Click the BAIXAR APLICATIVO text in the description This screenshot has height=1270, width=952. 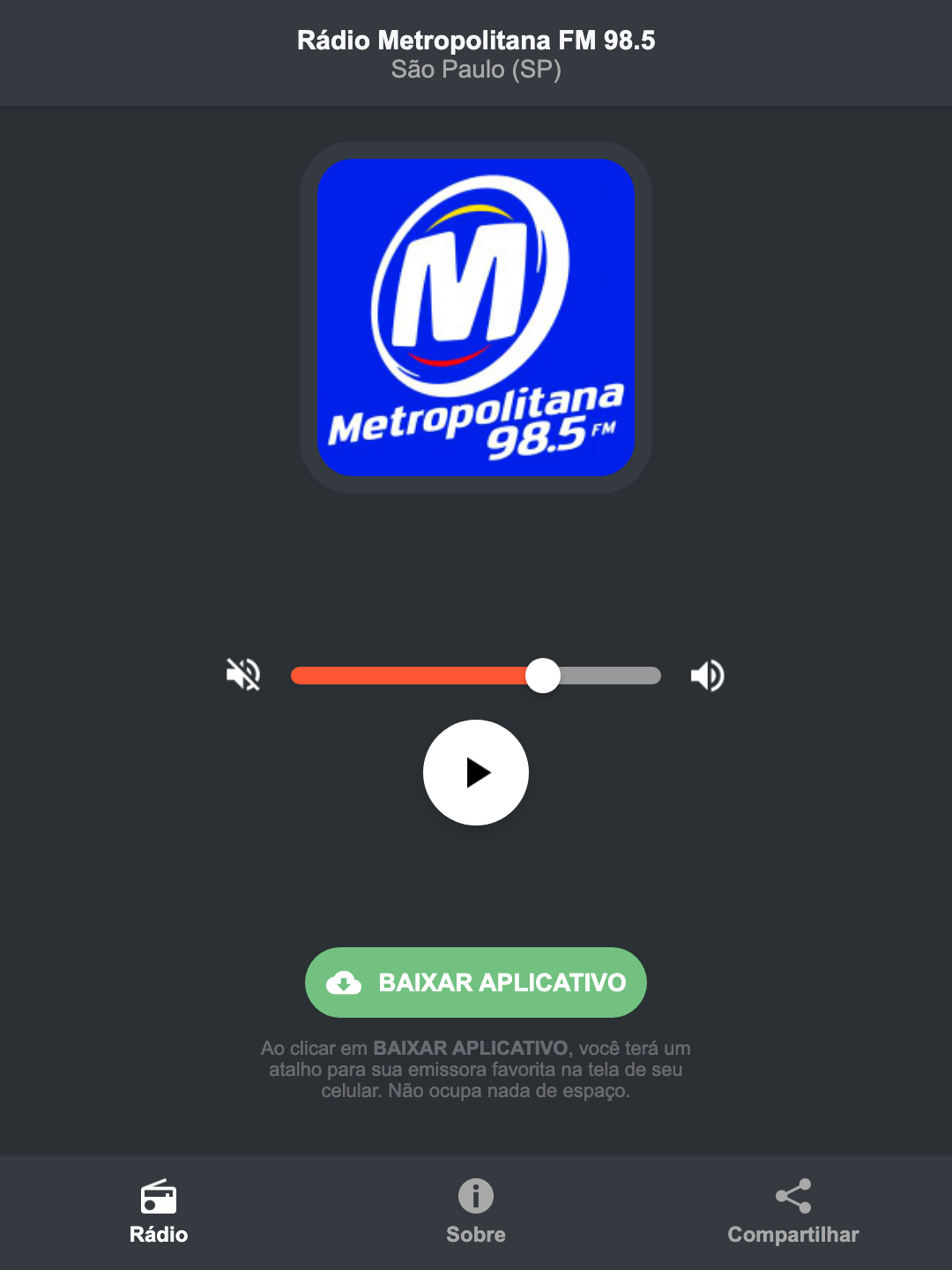(x=472, y=1049)
